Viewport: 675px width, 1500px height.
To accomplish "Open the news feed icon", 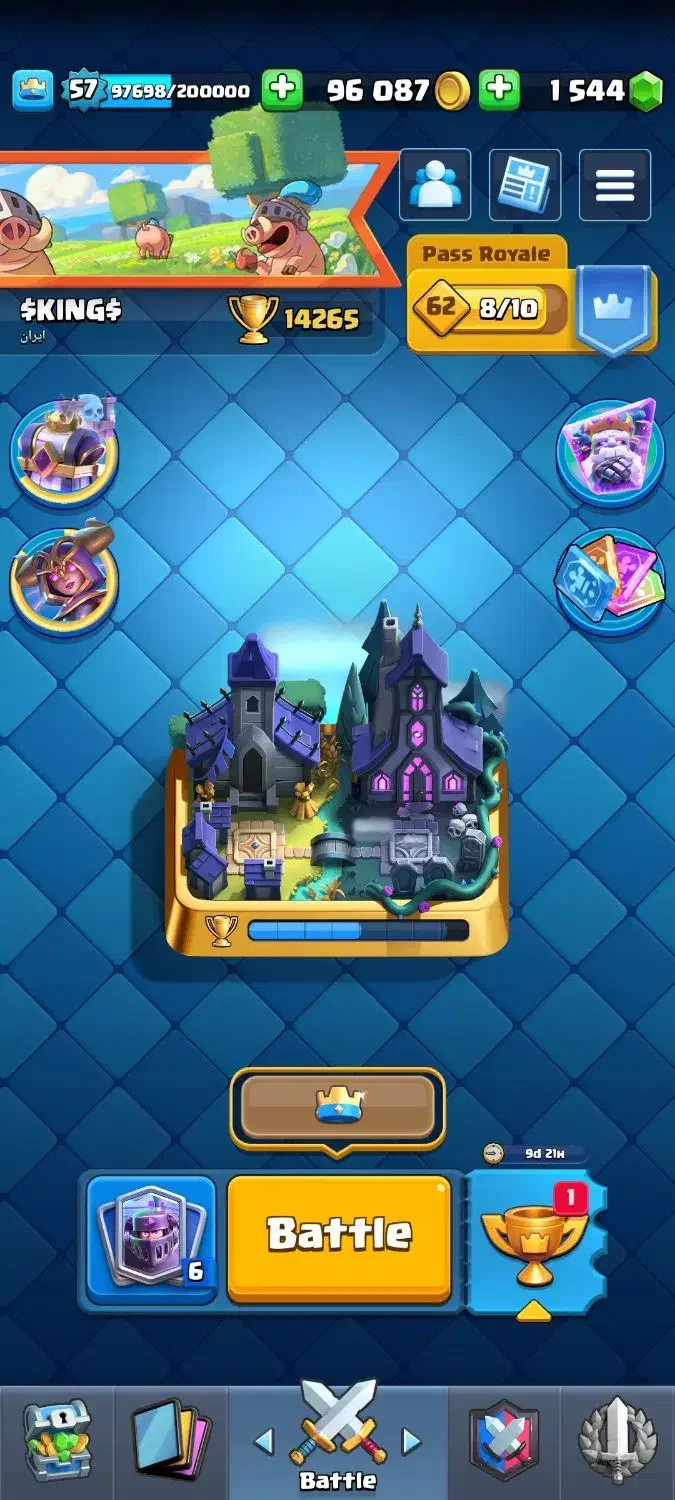I will click(525, 185).
